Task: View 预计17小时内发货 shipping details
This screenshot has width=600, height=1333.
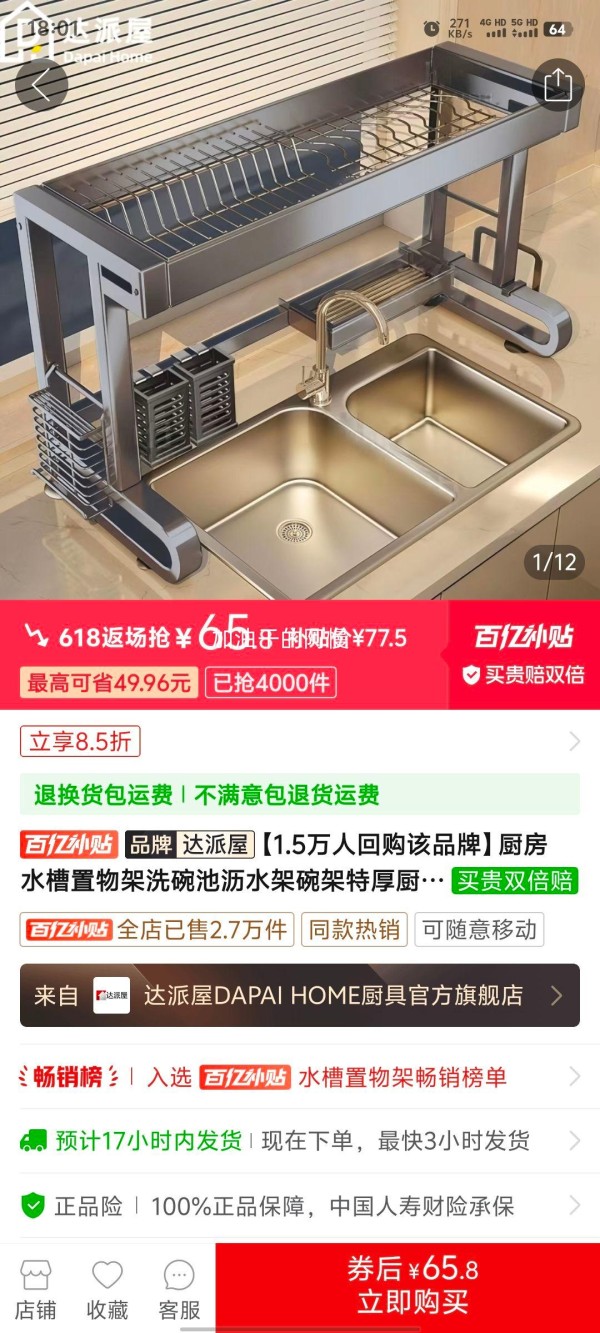Action: click(300, 1141)
